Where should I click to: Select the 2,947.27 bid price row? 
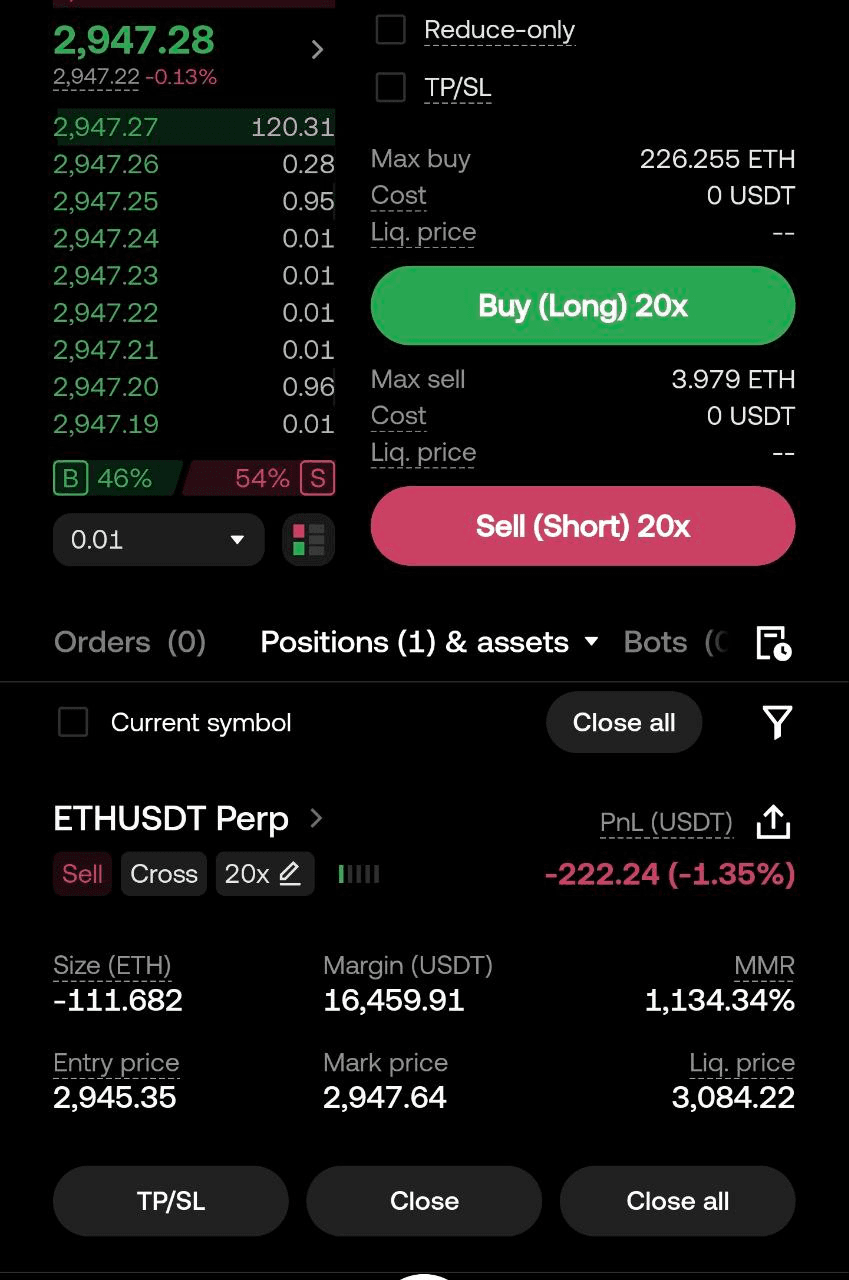[x=193, y=127]
